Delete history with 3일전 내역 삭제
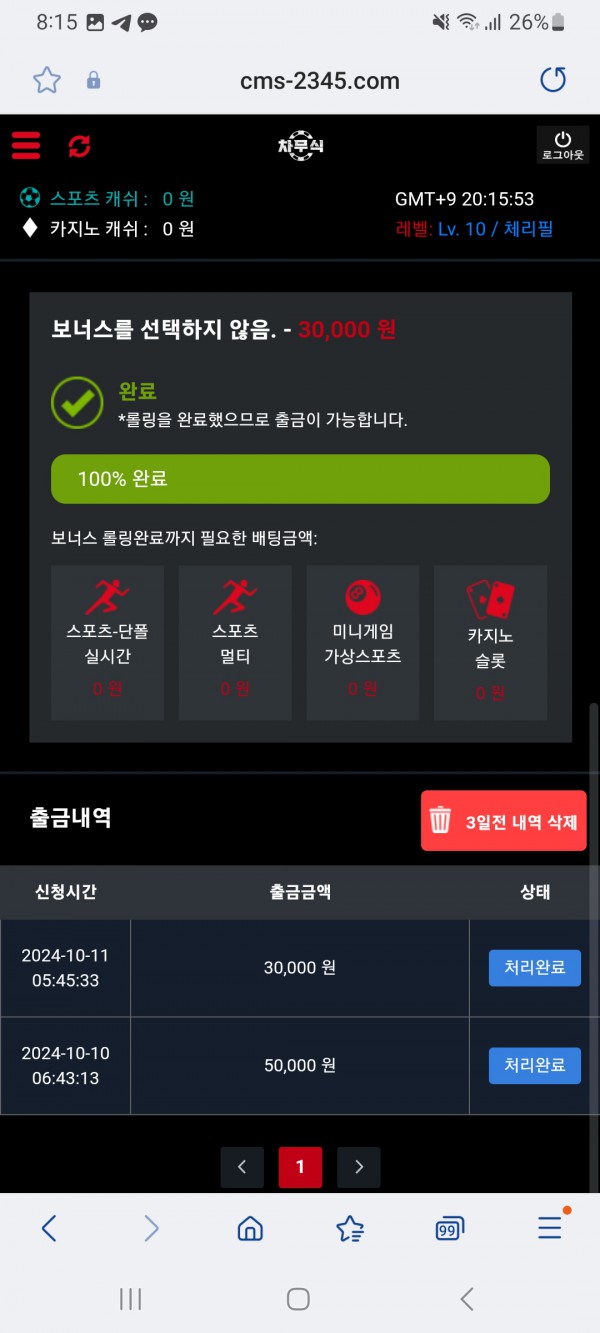This screenshot has height=1333, width=600. pos(504,822)
